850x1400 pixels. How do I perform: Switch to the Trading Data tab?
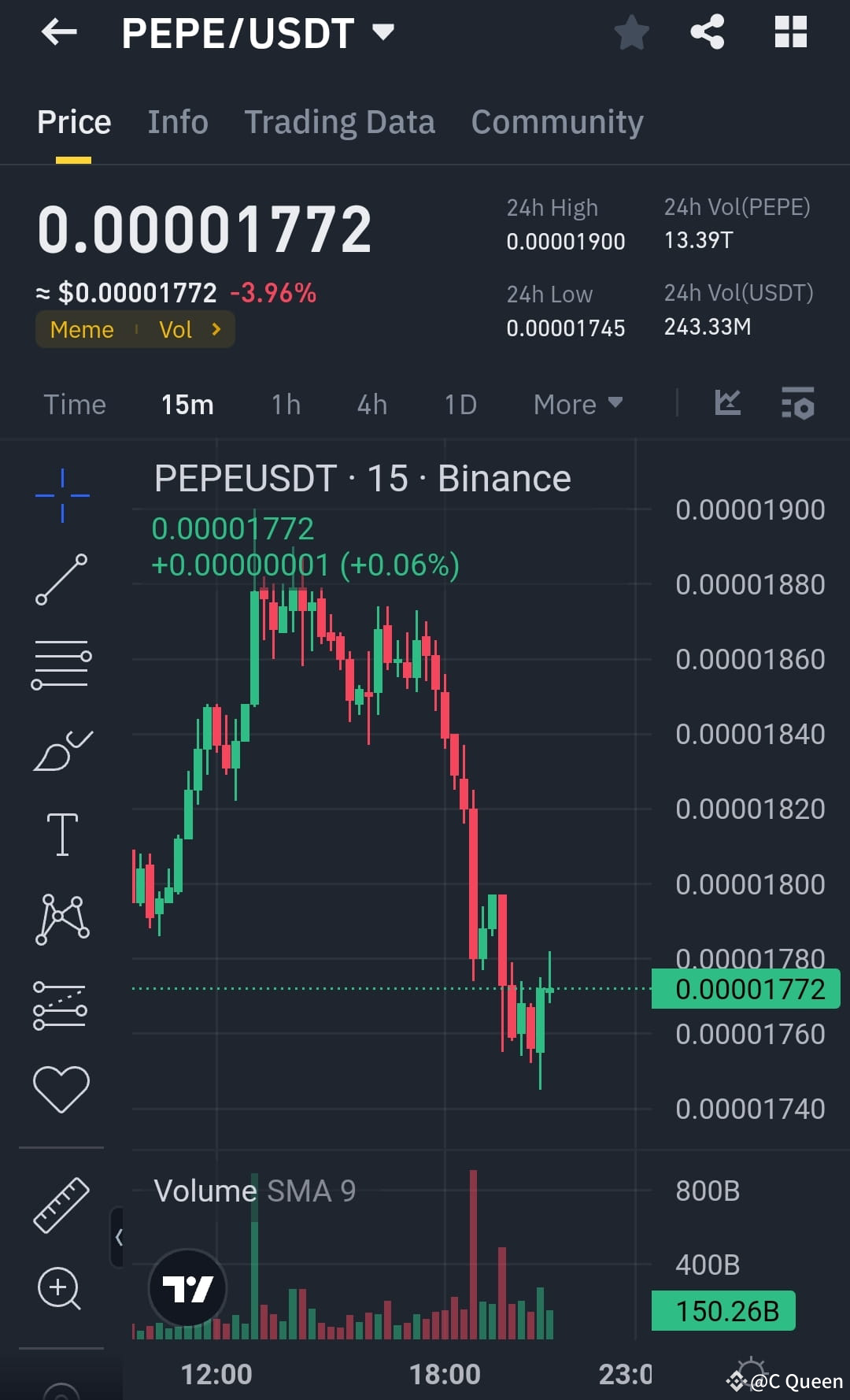pyautogui.click(x=339, y=122)
